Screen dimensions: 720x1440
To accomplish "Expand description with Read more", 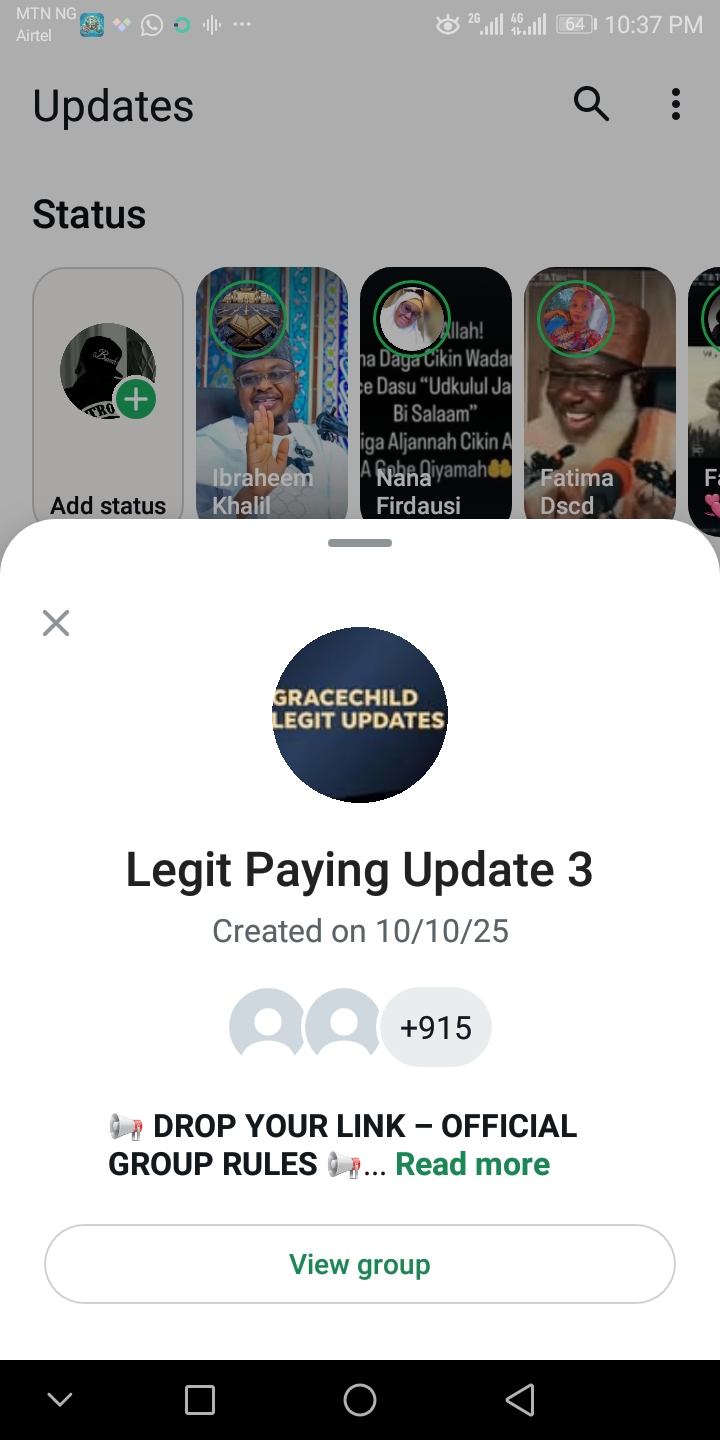I will (472, 1164).
